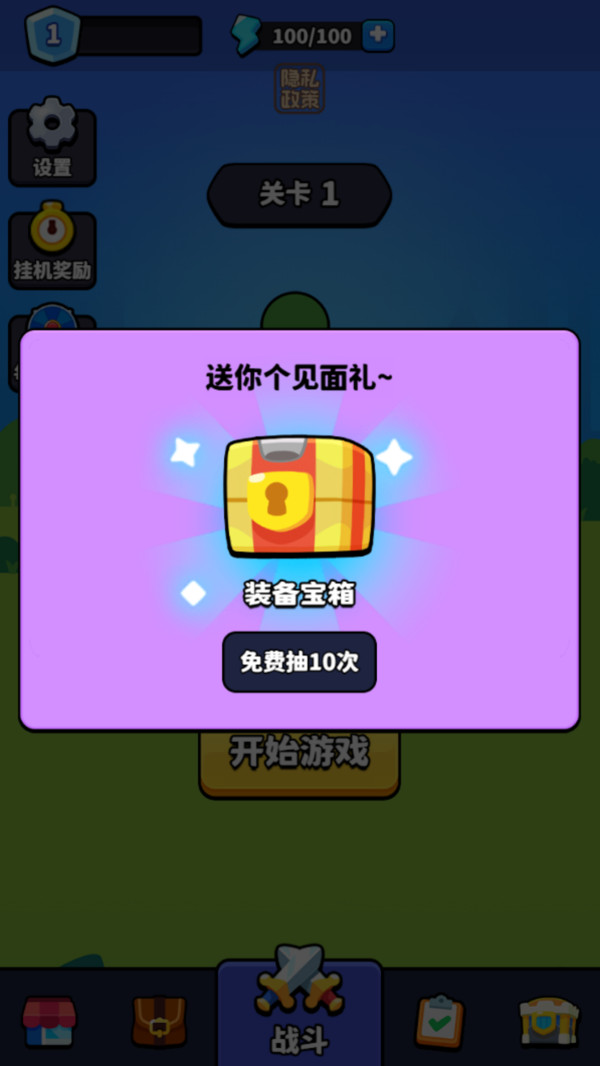Switch to the shop tab
The height and width of the screenshot is (1066, 600).
click(49, 1021)
